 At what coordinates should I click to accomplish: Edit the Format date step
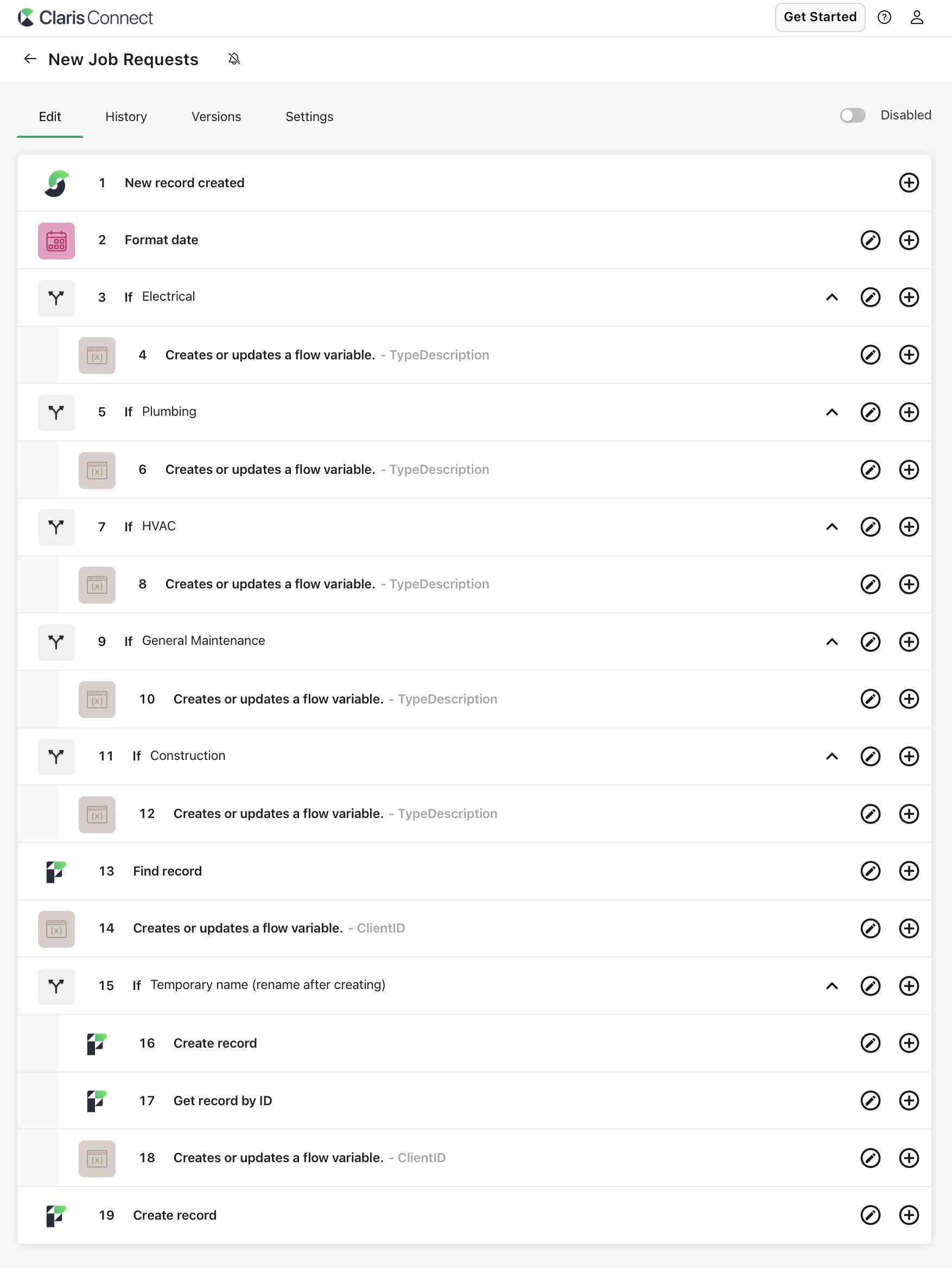[870, 240]
